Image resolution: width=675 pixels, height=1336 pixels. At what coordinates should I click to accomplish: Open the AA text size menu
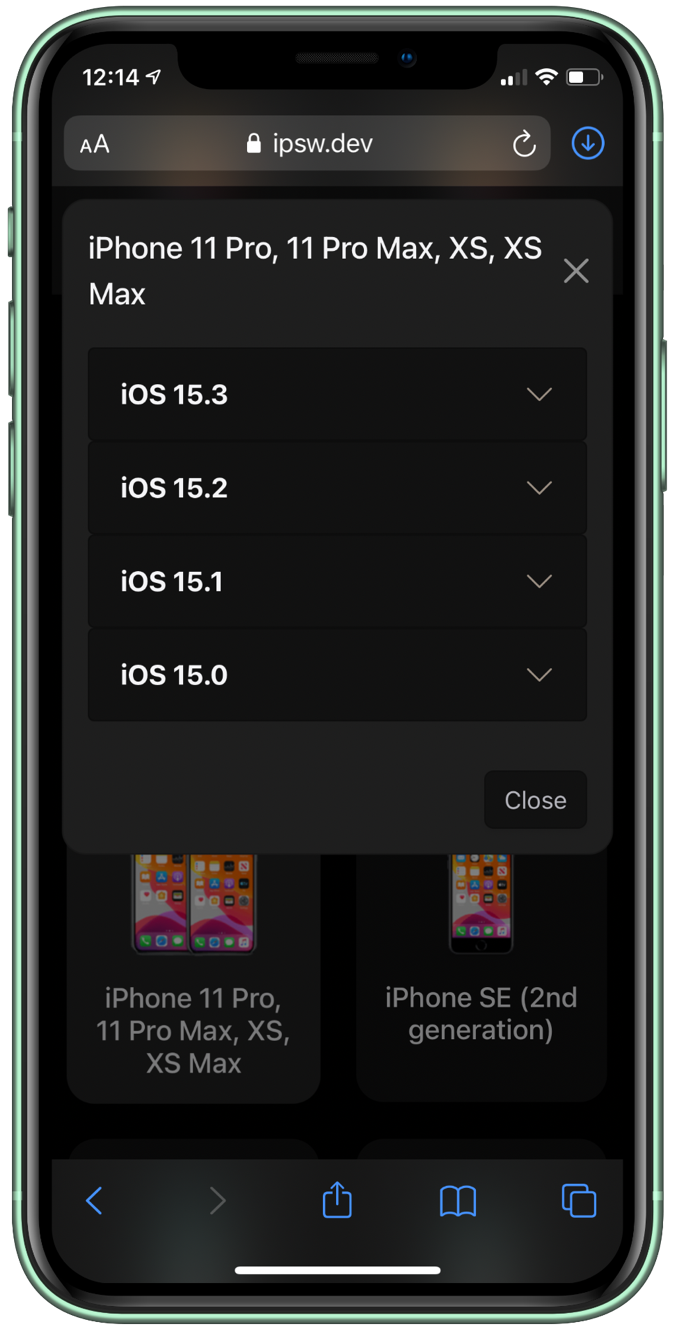pyautogui.click(x=95, y=145)
